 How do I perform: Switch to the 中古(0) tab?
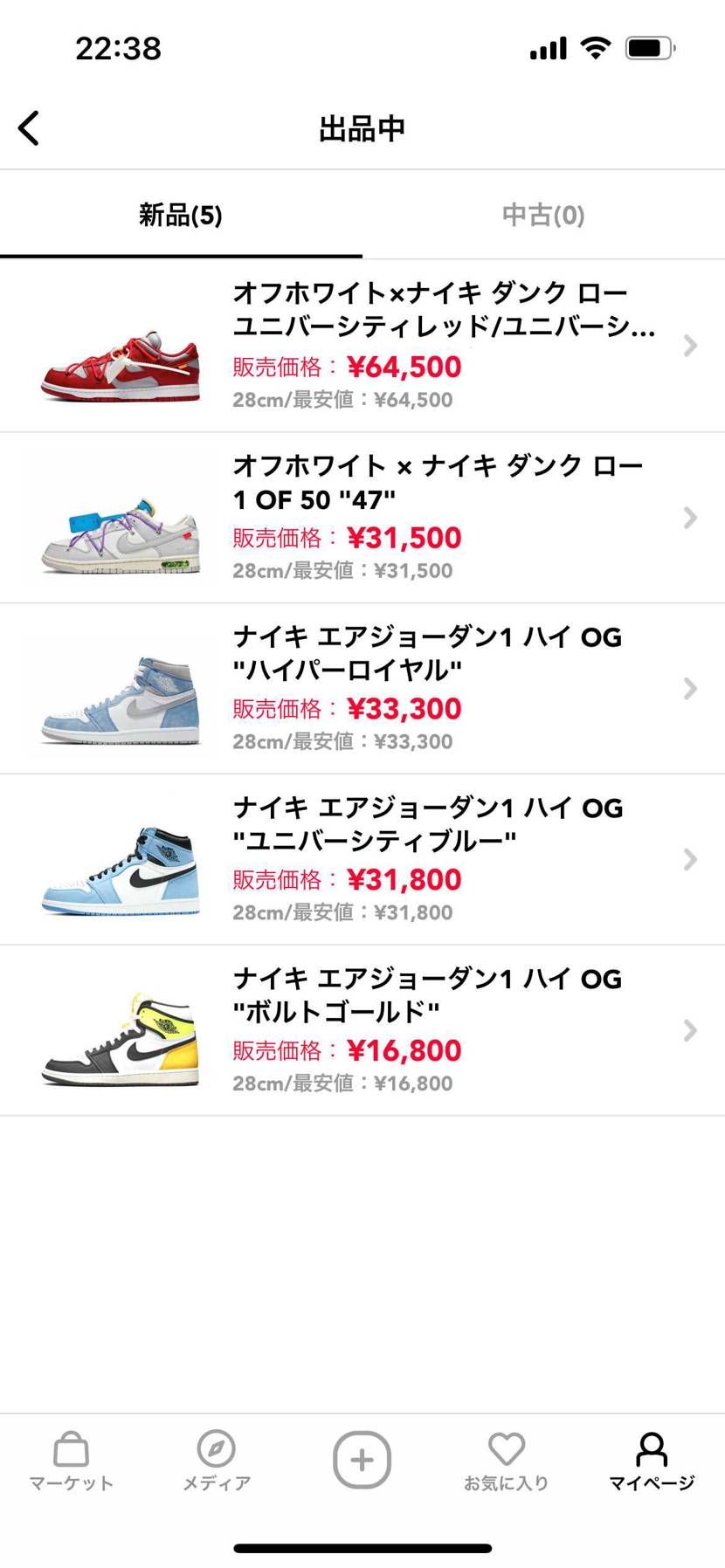(542, 215)
